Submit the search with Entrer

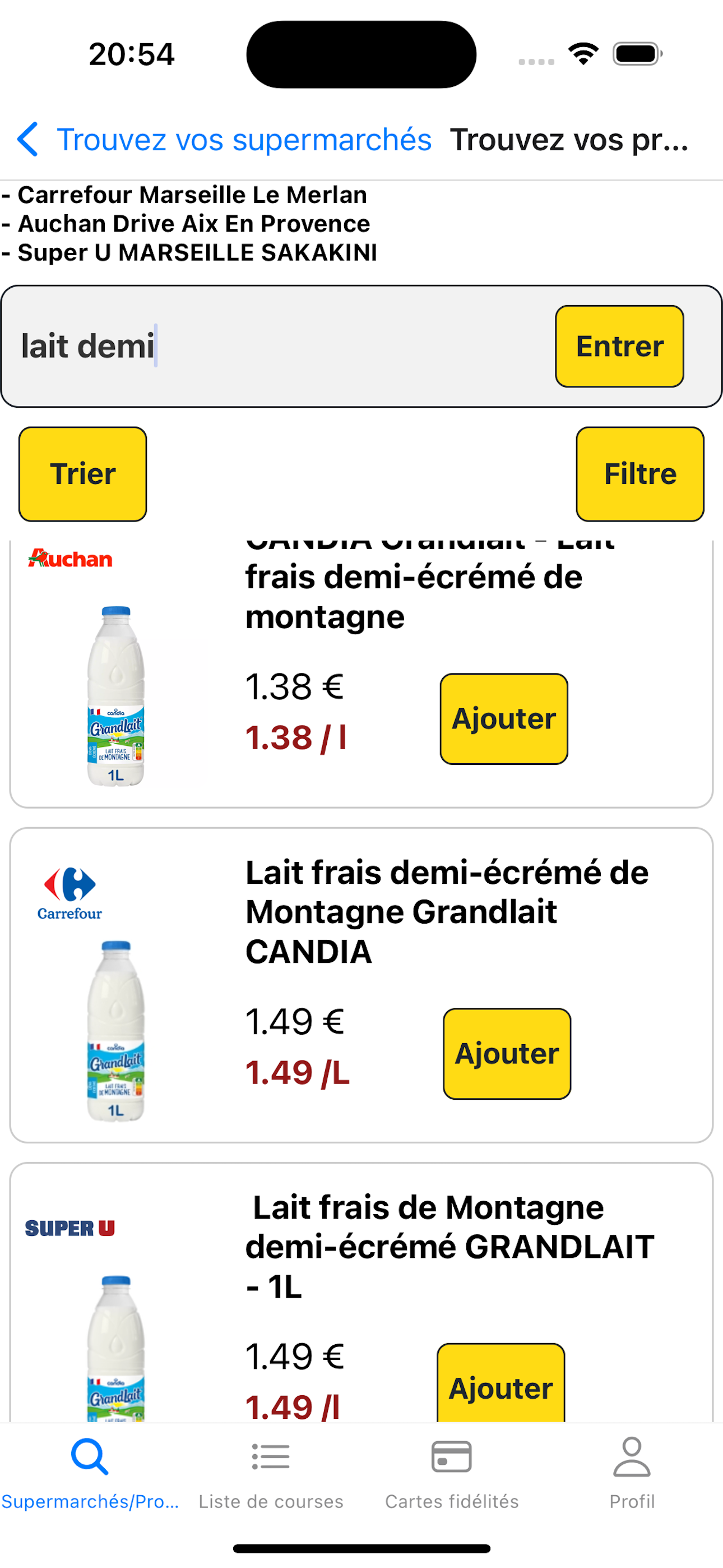(x=619, y=346)
